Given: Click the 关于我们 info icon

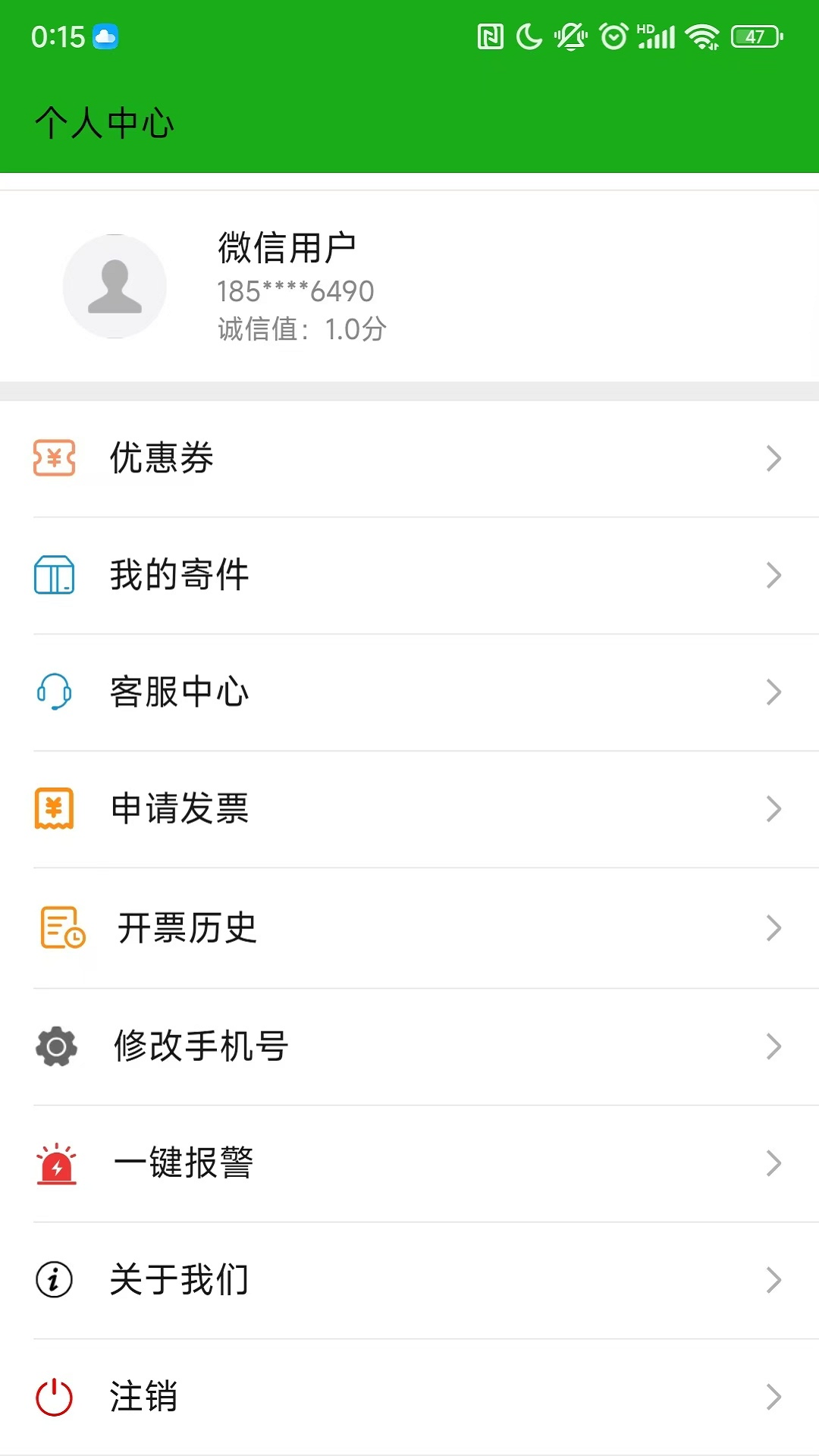Looking at the screenshot, I should point(53,1279).
